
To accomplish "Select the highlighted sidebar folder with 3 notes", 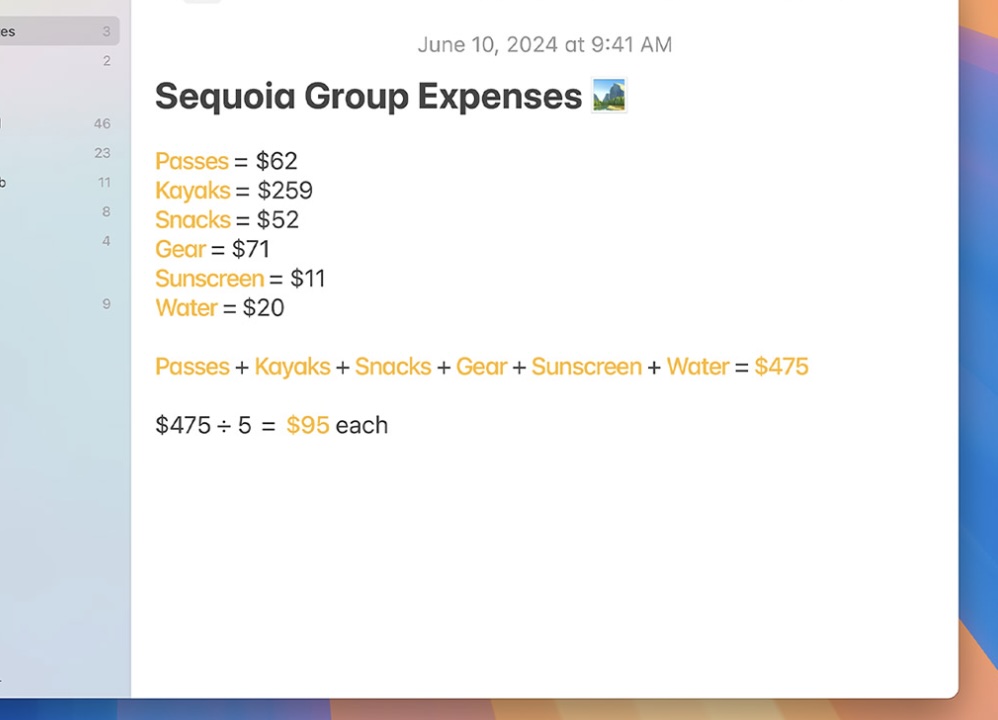I will (58, 32).
